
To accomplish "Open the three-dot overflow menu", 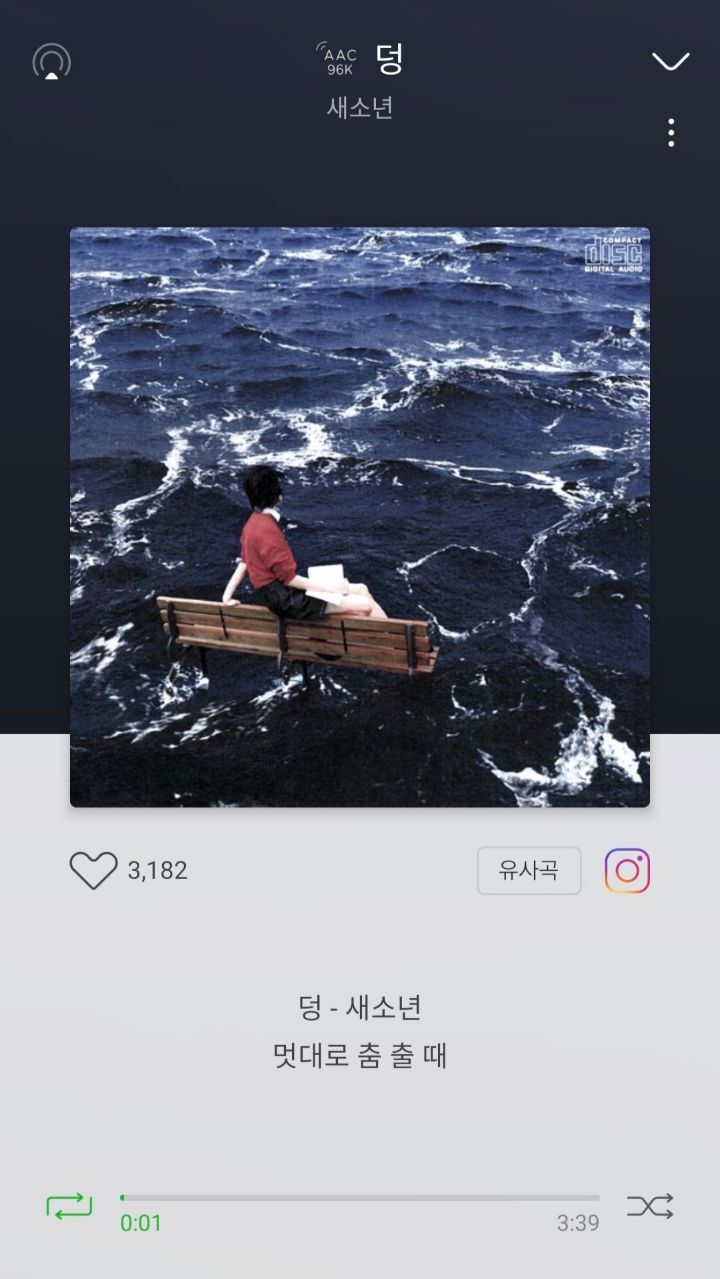I will 671,133.
